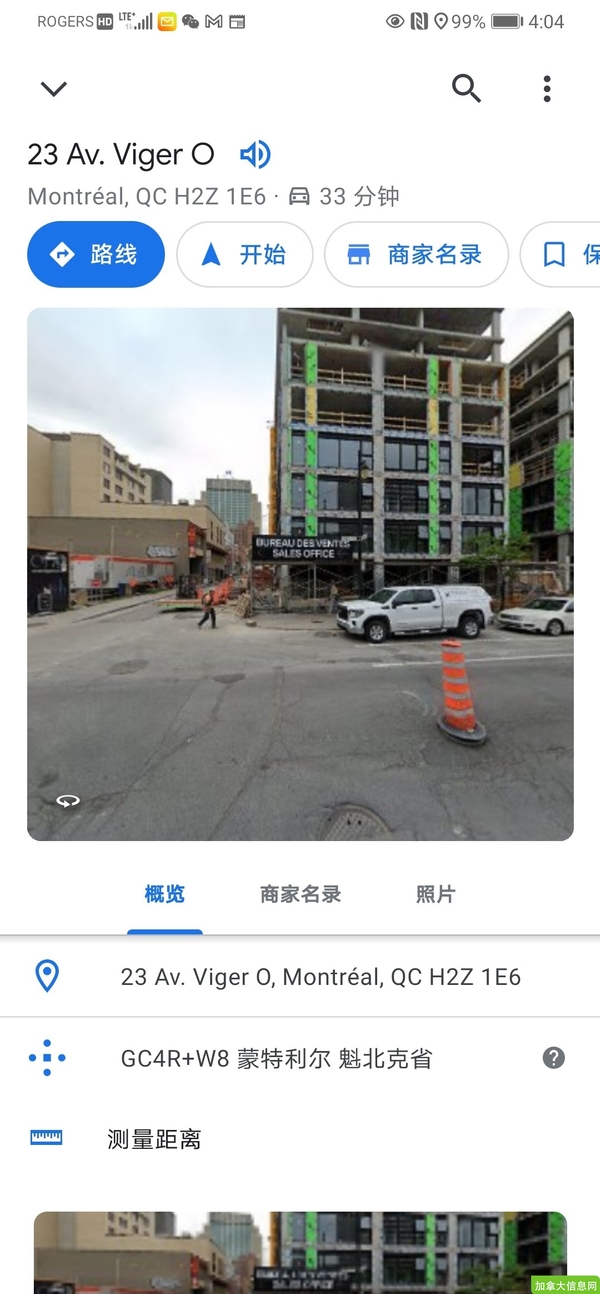Play the pronunciation of 23 Av. Viger O

[255, 154]
